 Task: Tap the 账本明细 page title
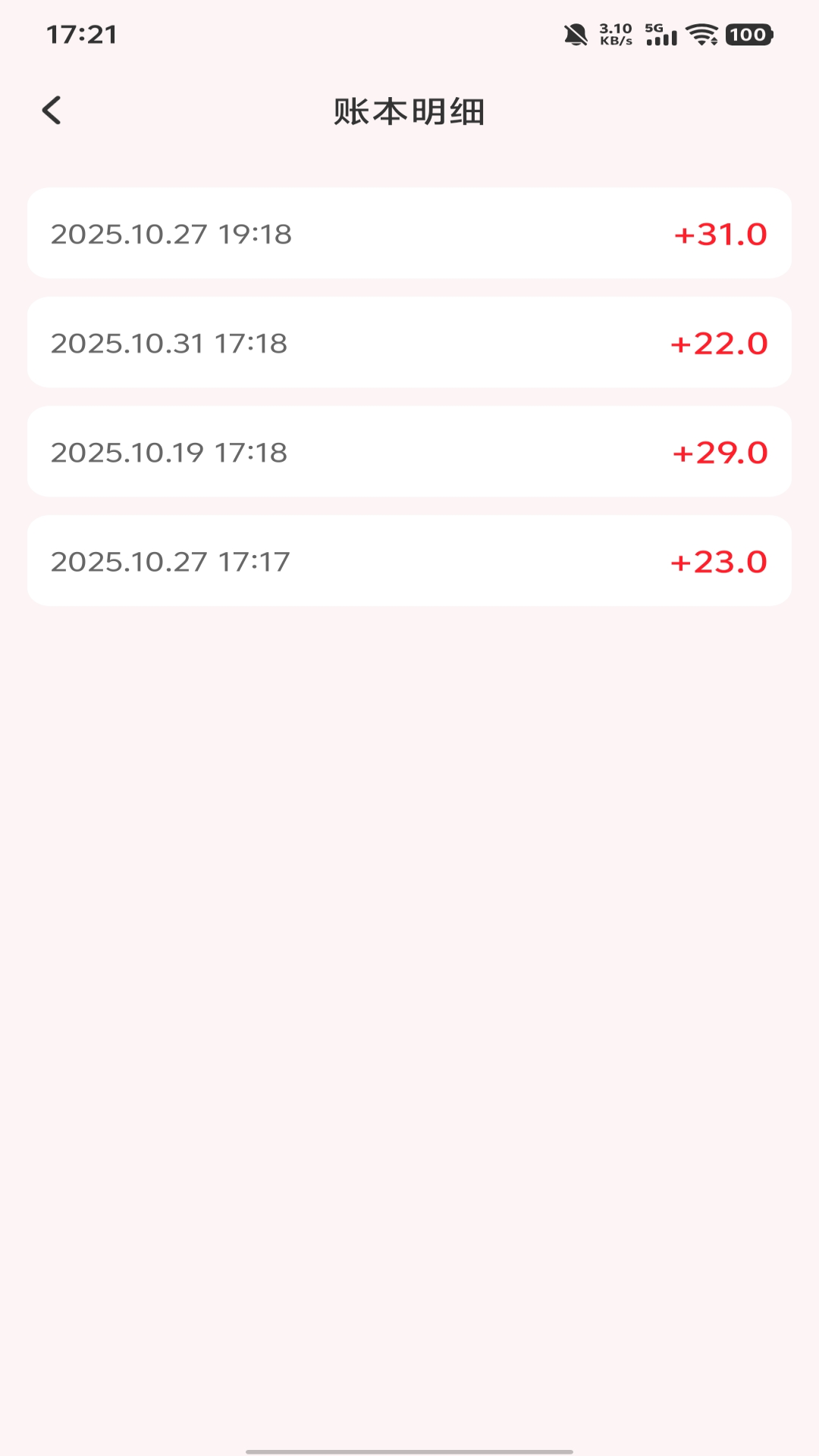409,110
